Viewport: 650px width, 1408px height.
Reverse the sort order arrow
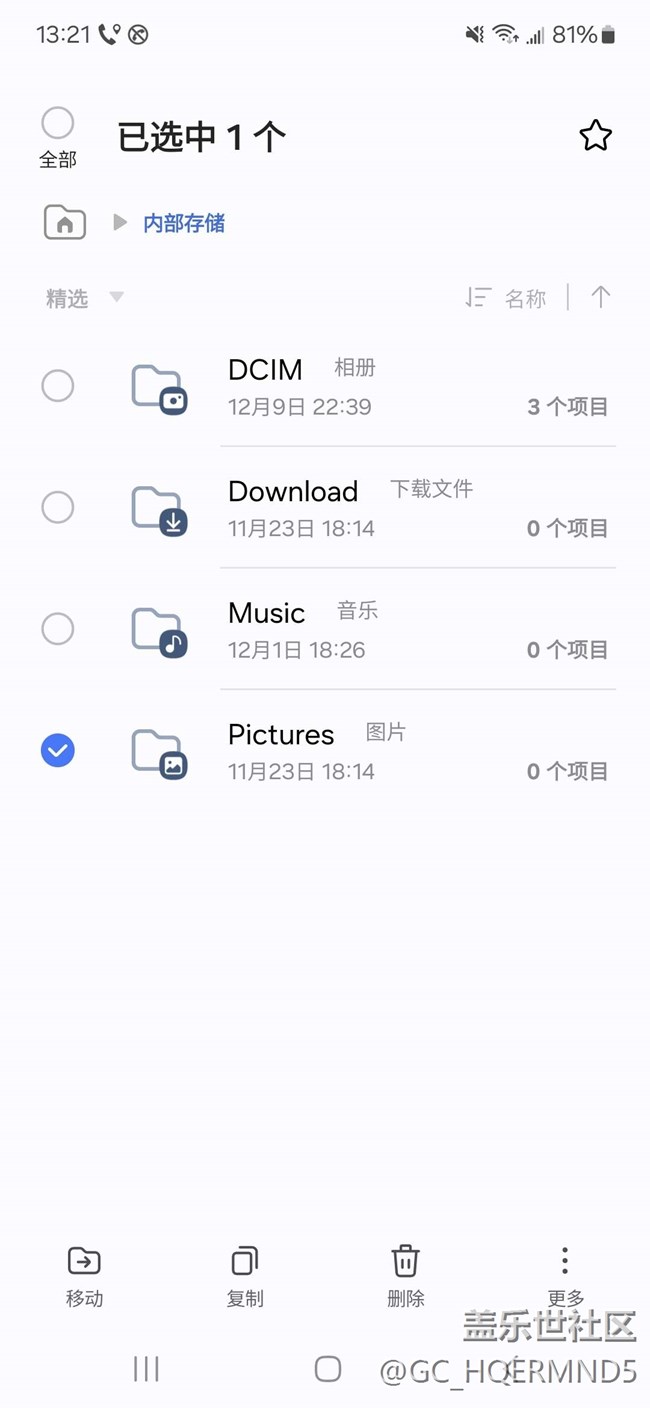[600, 297]
